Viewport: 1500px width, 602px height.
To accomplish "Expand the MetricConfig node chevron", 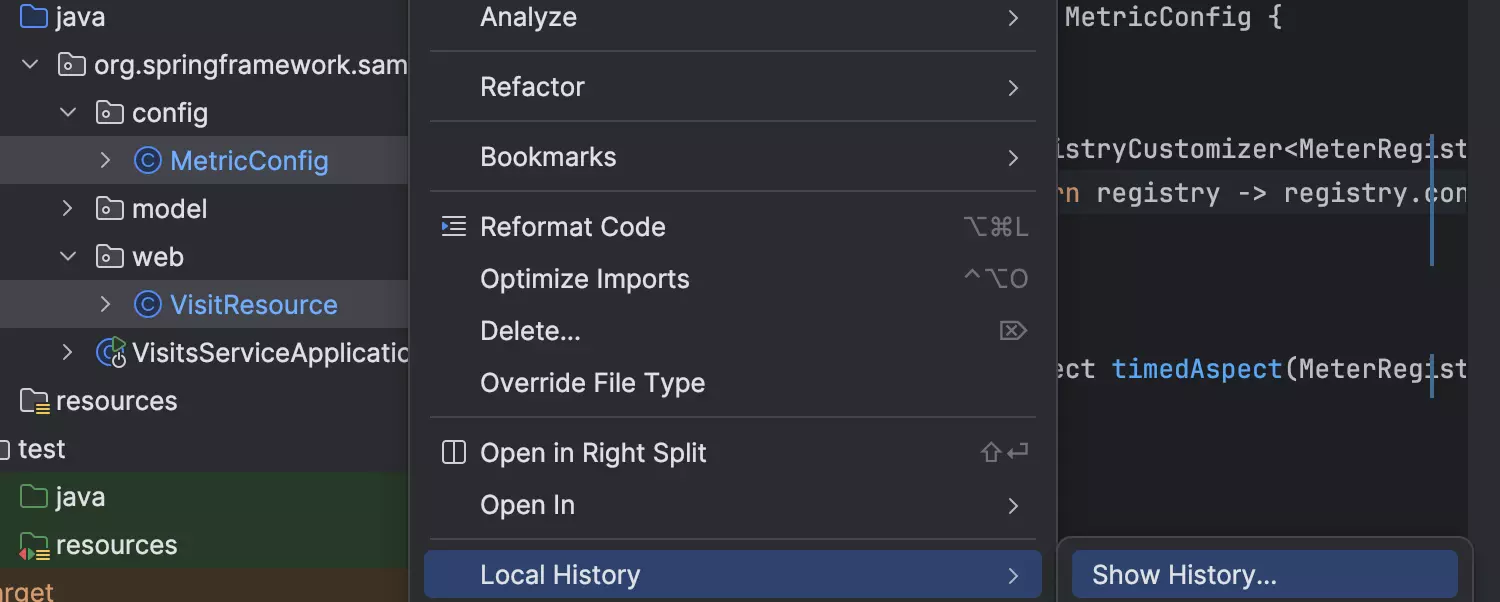I will [x=106, y=161].
